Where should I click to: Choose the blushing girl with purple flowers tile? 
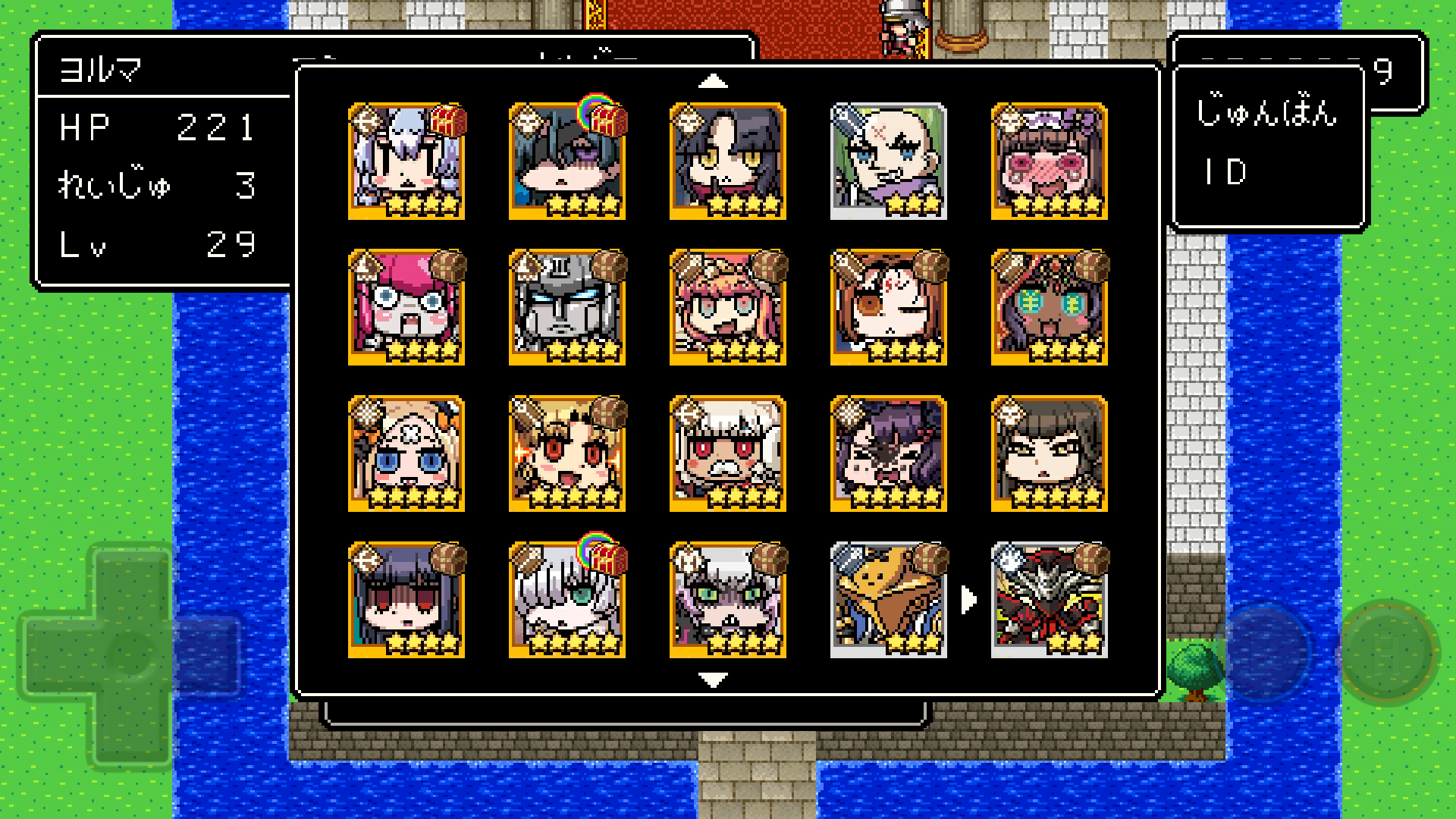point(1049,162)
